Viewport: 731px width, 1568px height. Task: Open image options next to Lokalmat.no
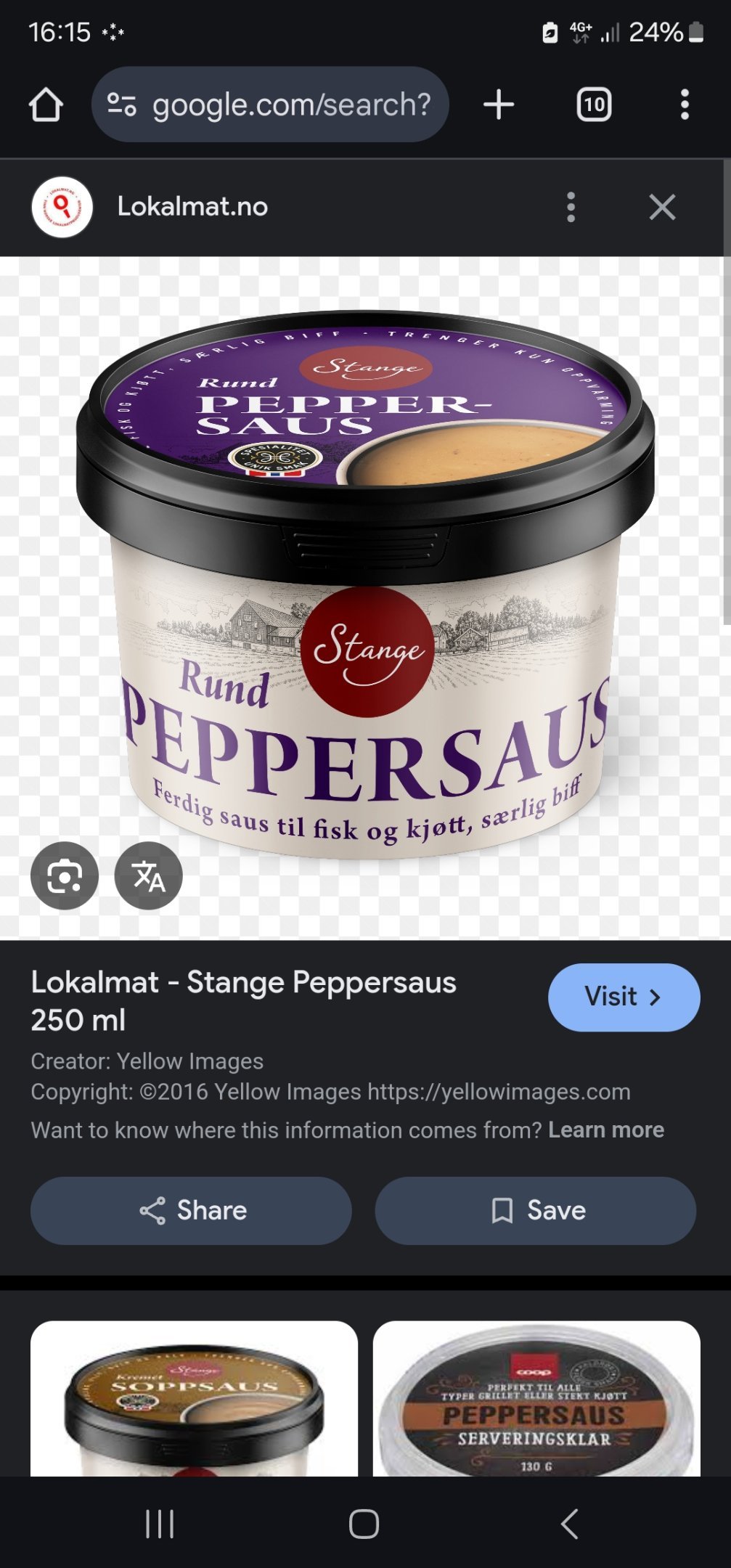571,207
